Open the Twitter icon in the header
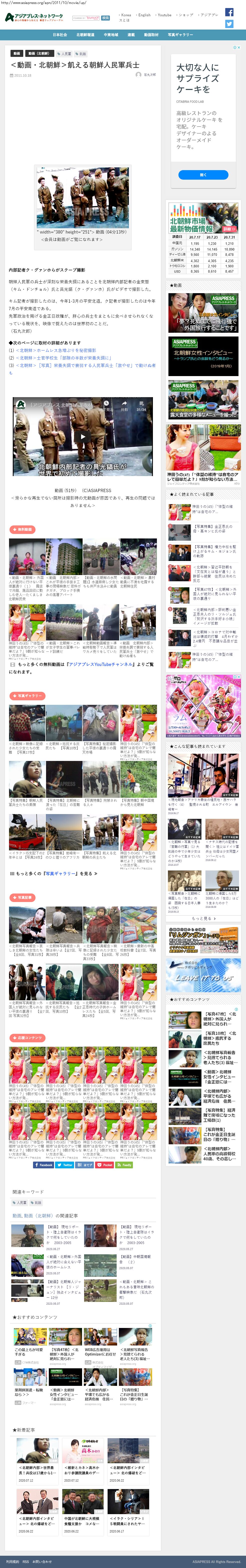The image size is (246, 1568). tap(229, 24)
